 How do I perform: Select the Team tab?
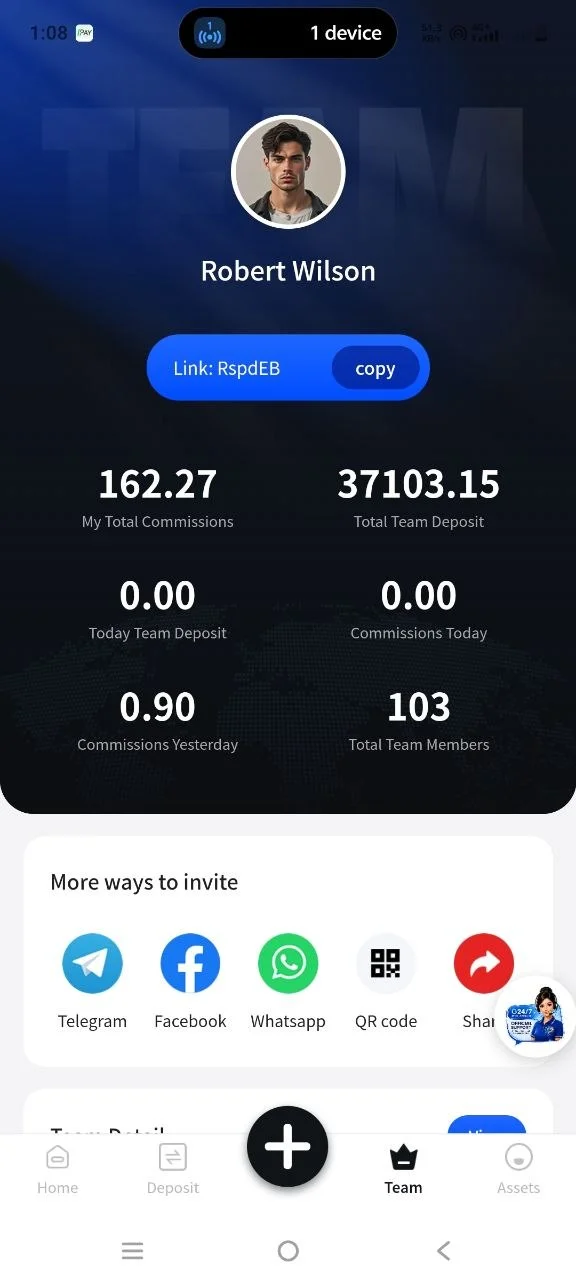point(403,1169)
